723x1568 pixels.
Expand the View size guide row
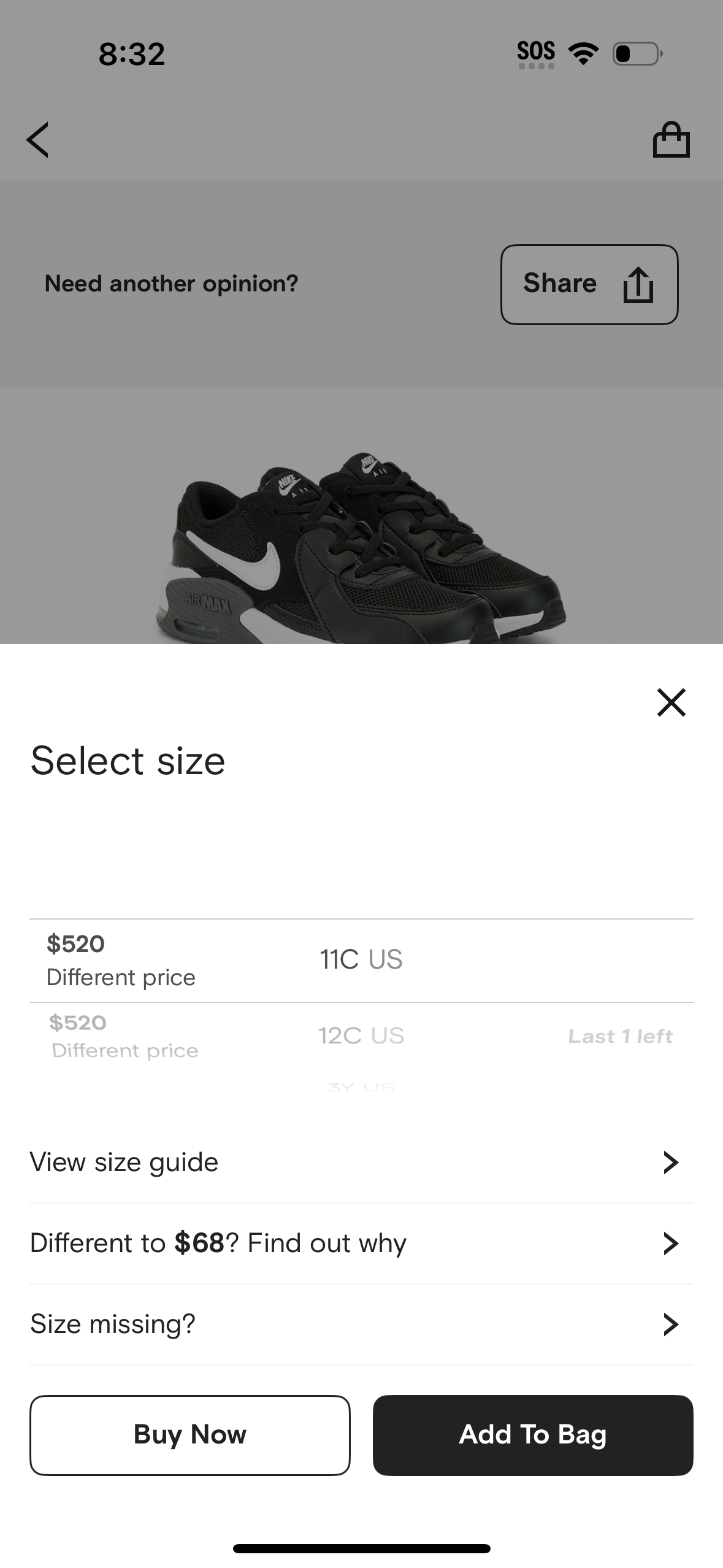pyautogui.click(x=361, y=1161)
